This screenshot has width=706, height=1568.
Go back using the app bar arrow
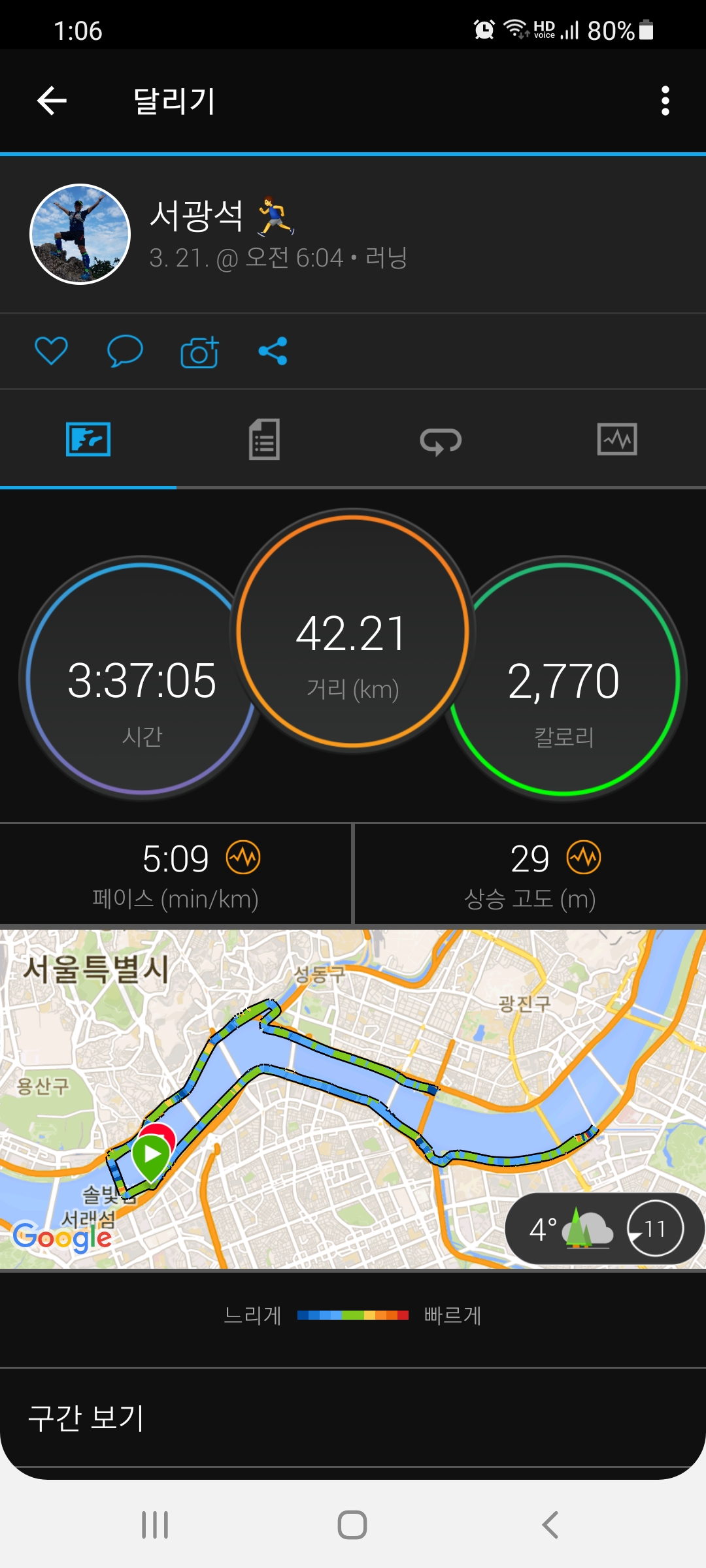[52, 101]
